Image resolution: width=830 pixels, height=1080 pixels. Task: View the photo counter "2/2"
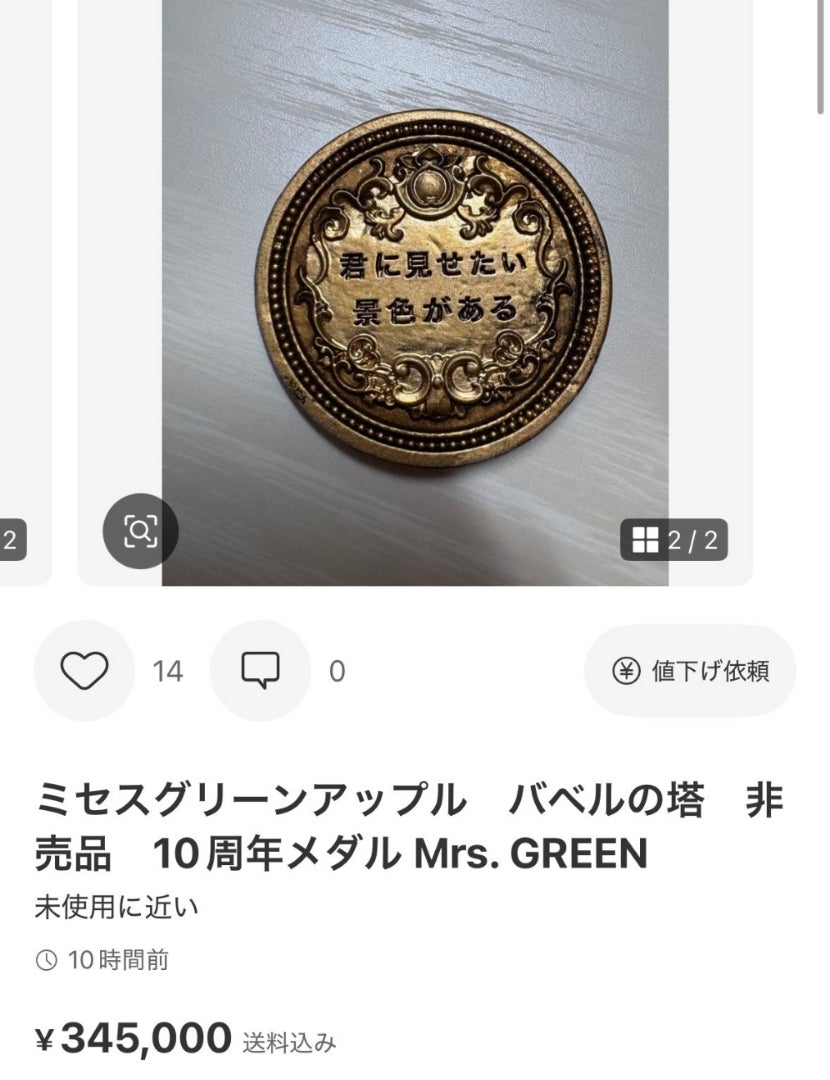tap(697, 540)
